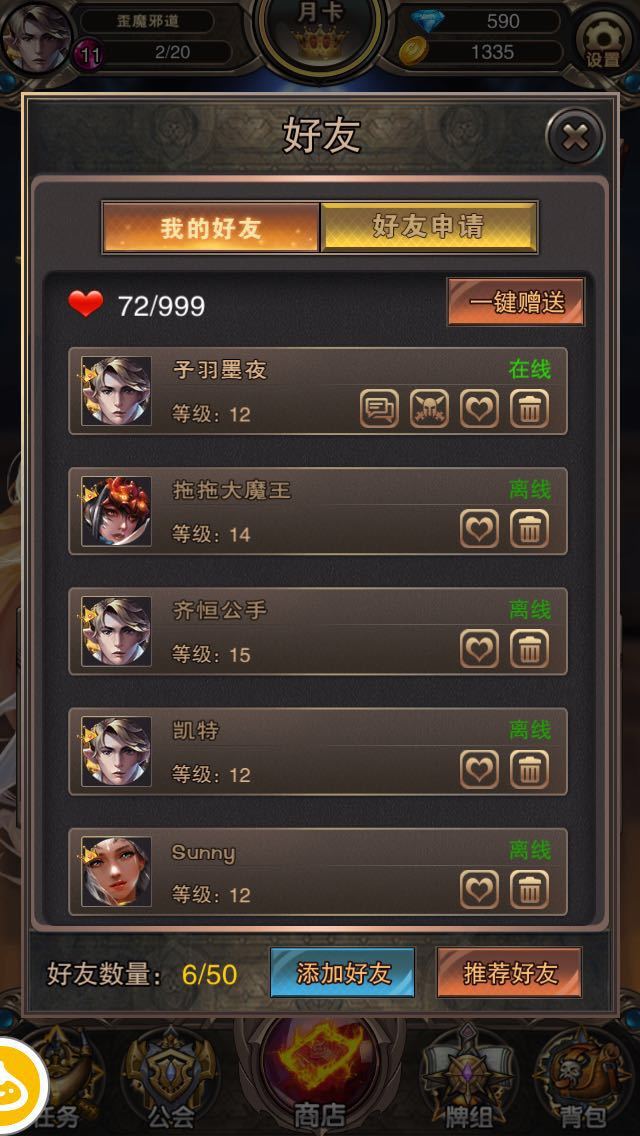Delete friend 予羽墨夜
The width and height of the screenshot is (640, 1136).
(x=529, y=409)
